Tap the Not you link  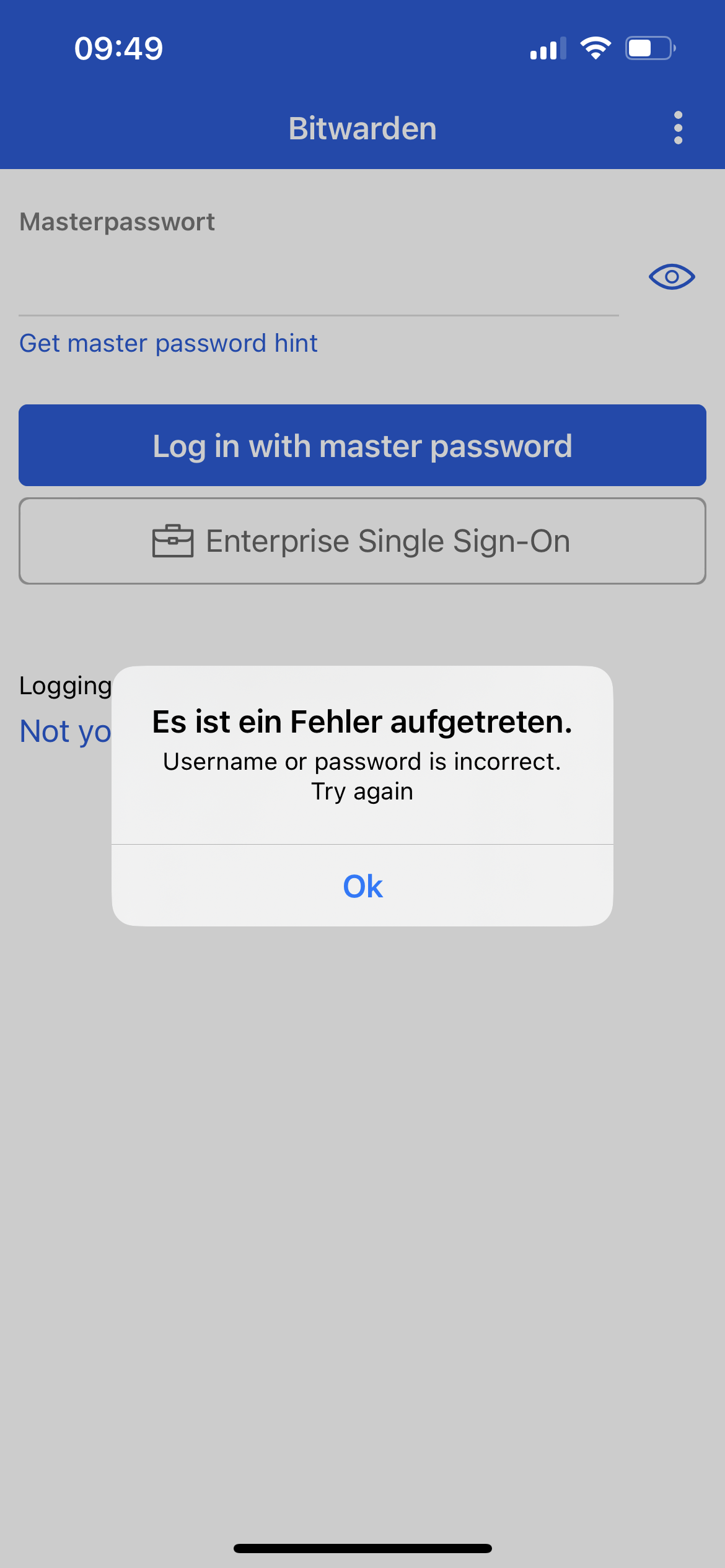pyautogui.click(x=65, y=731)
